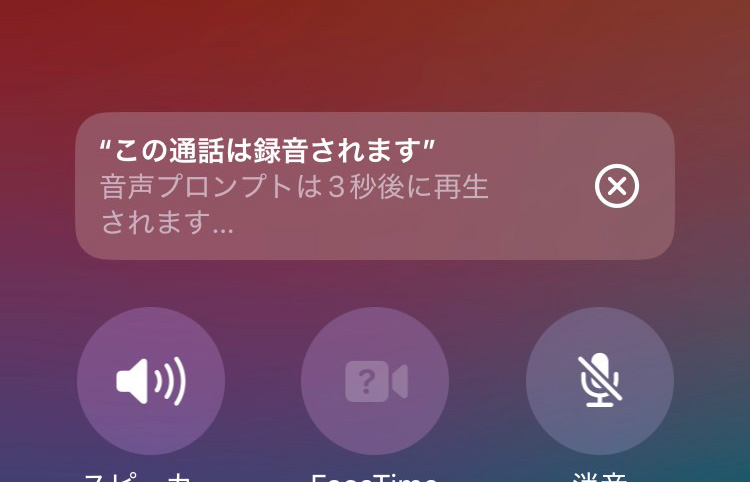Mute the microphone
750x482 pixels.
point(599,381)
